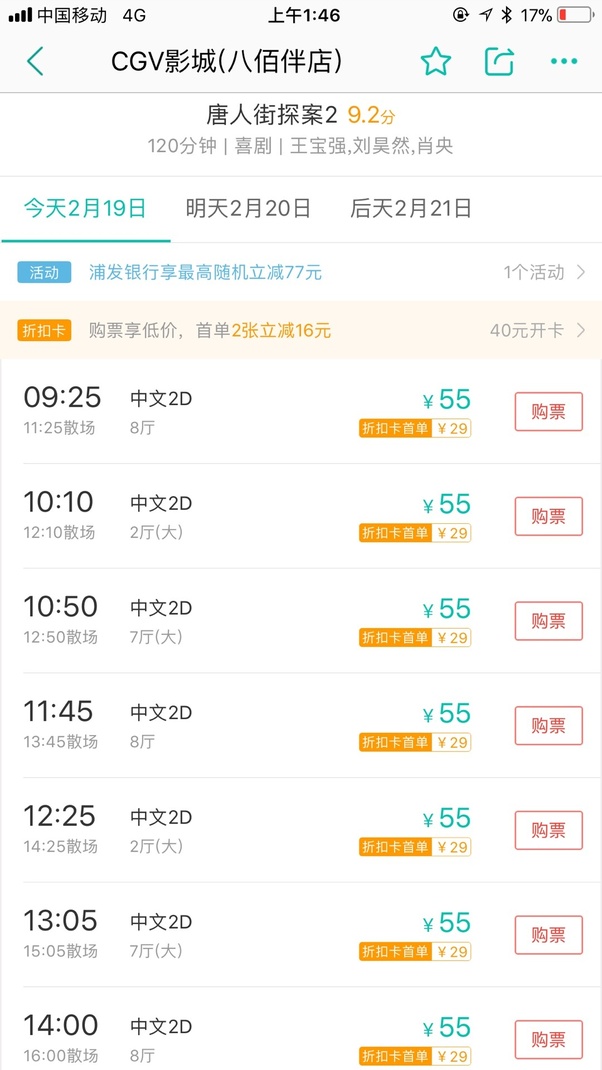This screenshot has width=602, height=1070.
Task: Select the 今天2月19日 date tab
Action: pyautogui.click(x=85, y=209)
